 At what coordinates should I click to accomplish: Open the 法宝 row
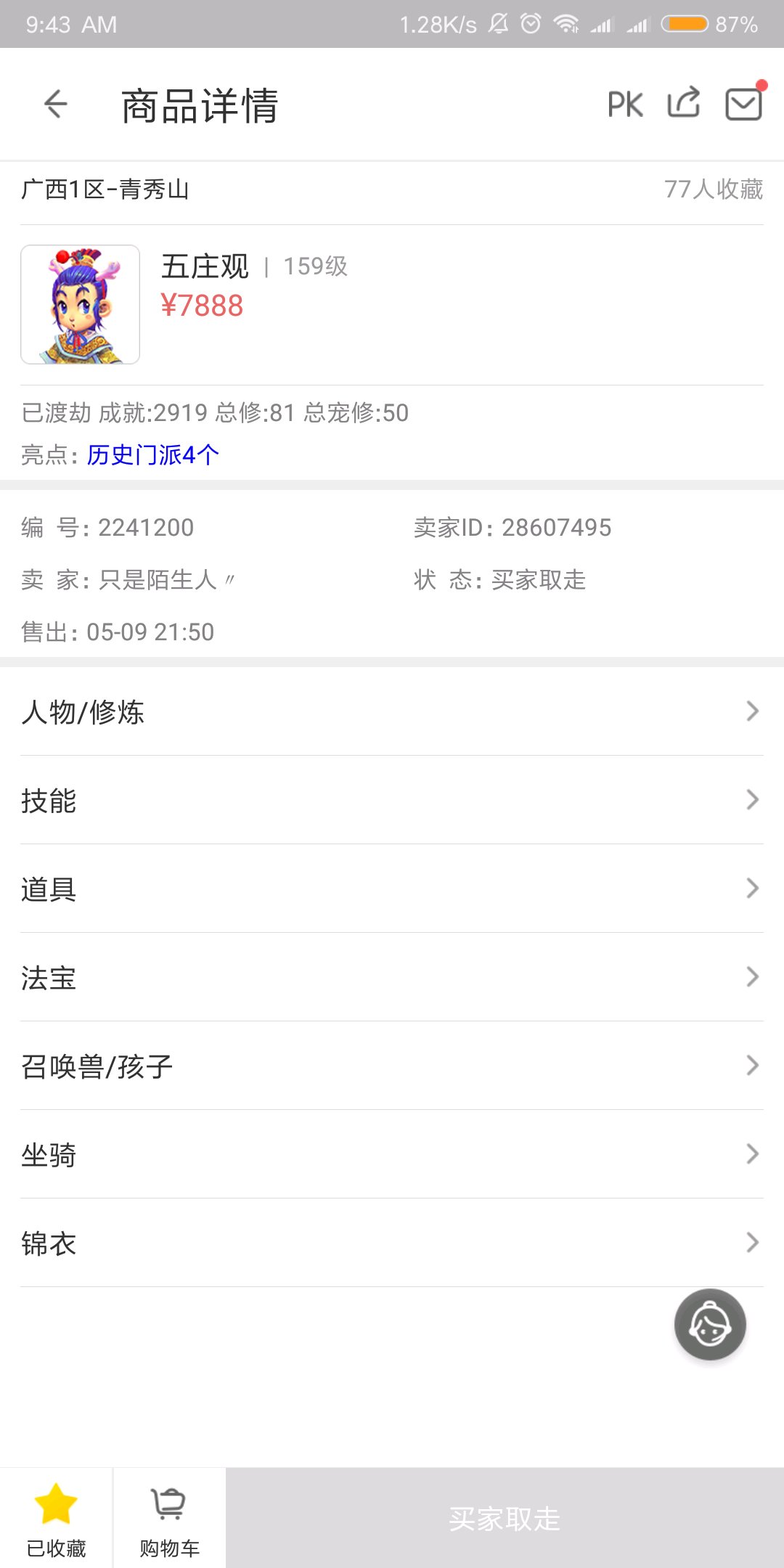point(392,977)
